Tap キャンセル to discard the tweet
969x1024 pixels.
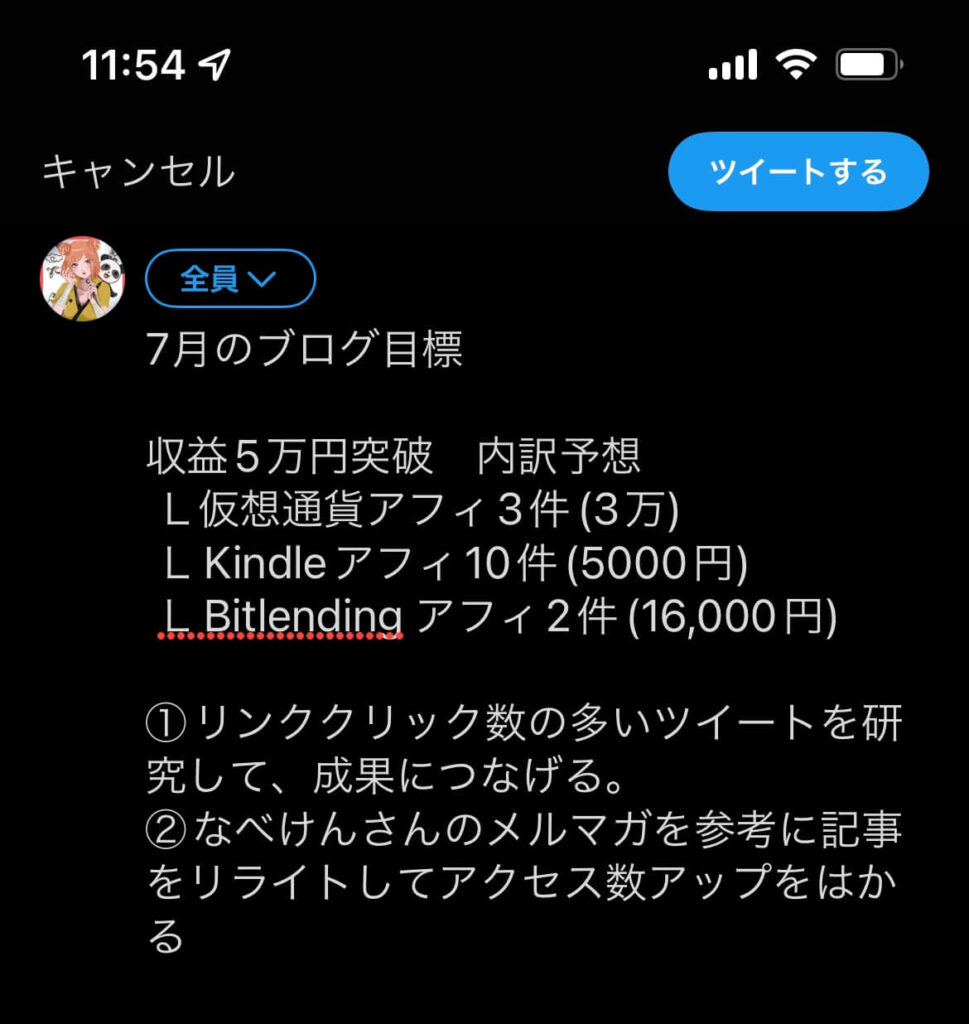click(x=138, y=172)
